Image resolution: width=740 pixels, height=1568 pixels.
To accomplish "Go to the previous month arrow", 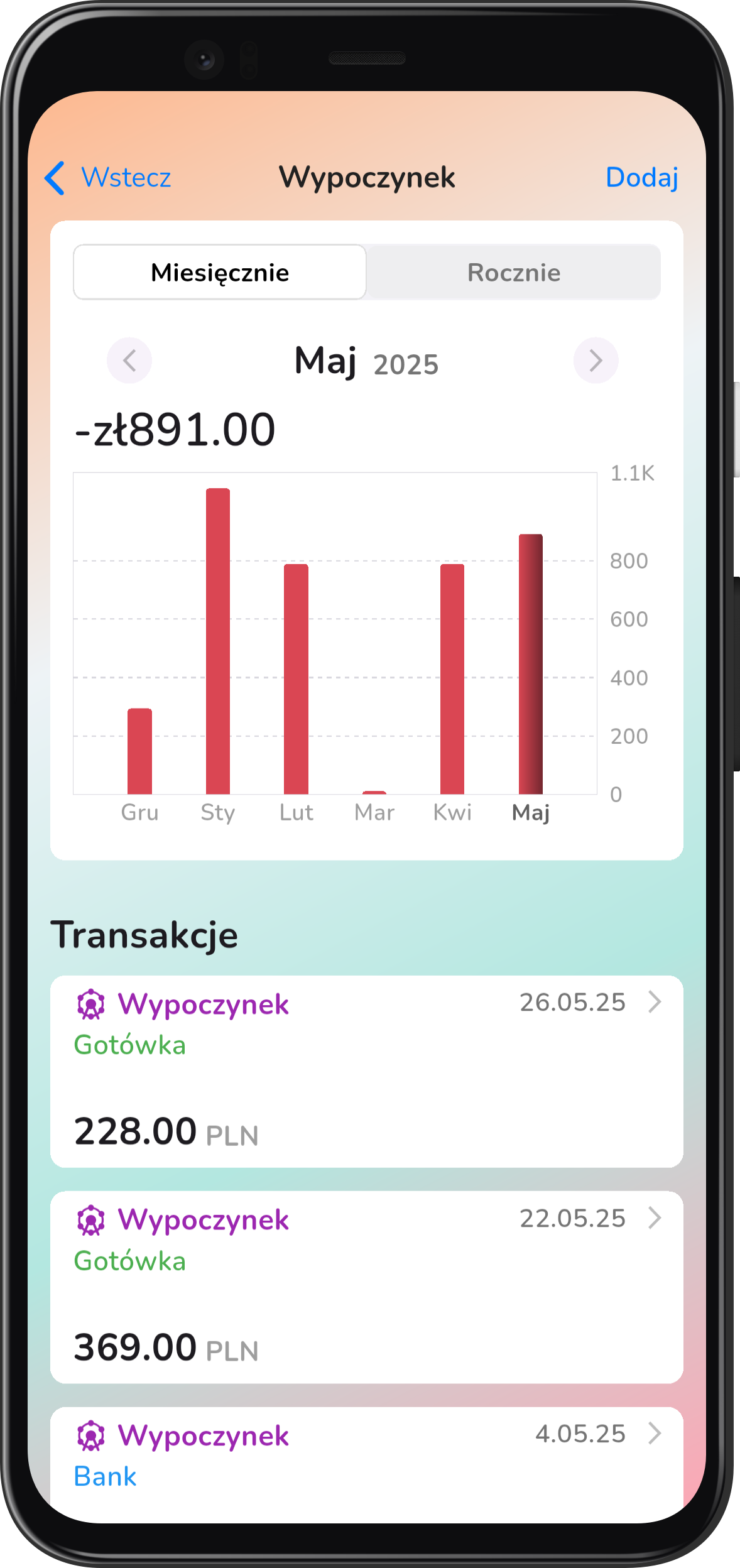I will [x=129, y=361].
